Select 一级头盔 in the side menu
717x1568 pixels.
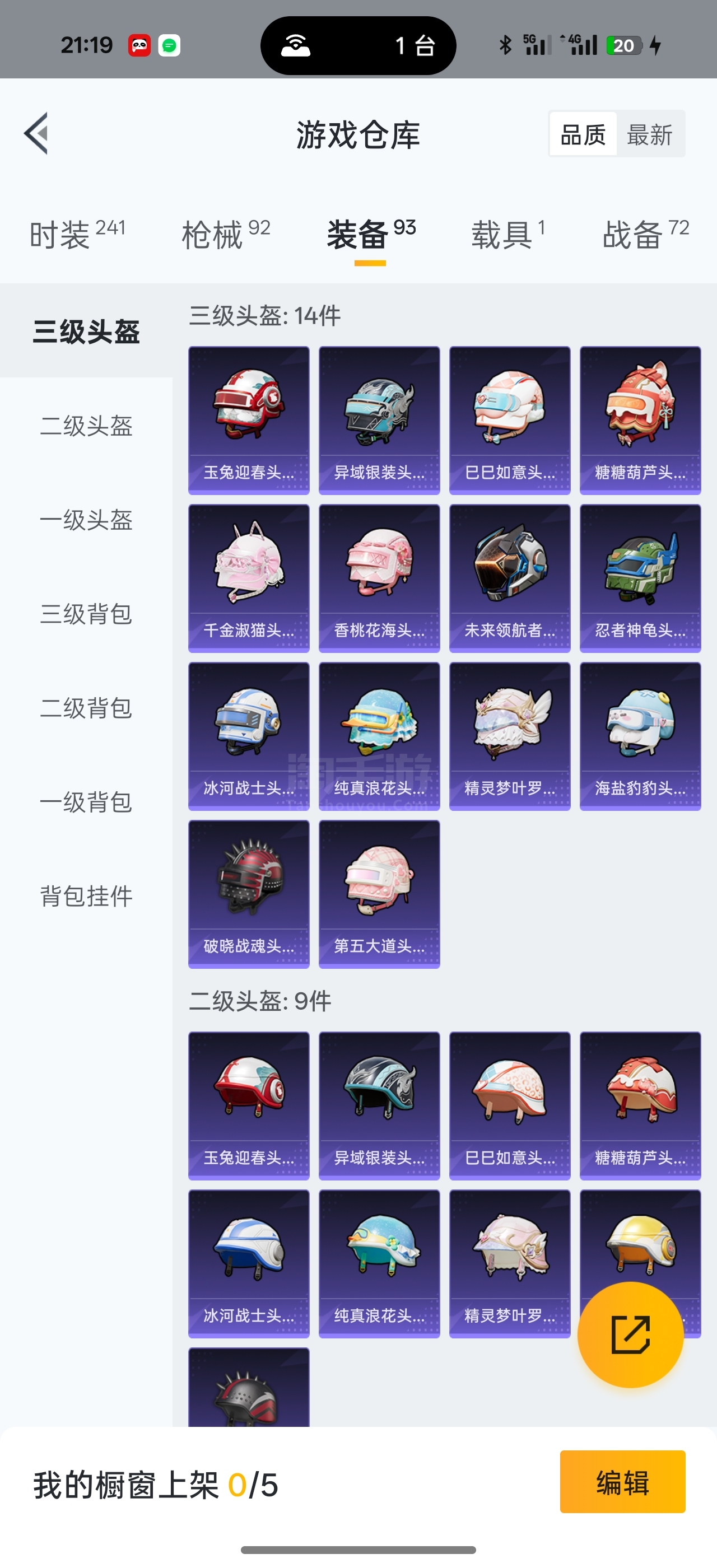(86, 520)
